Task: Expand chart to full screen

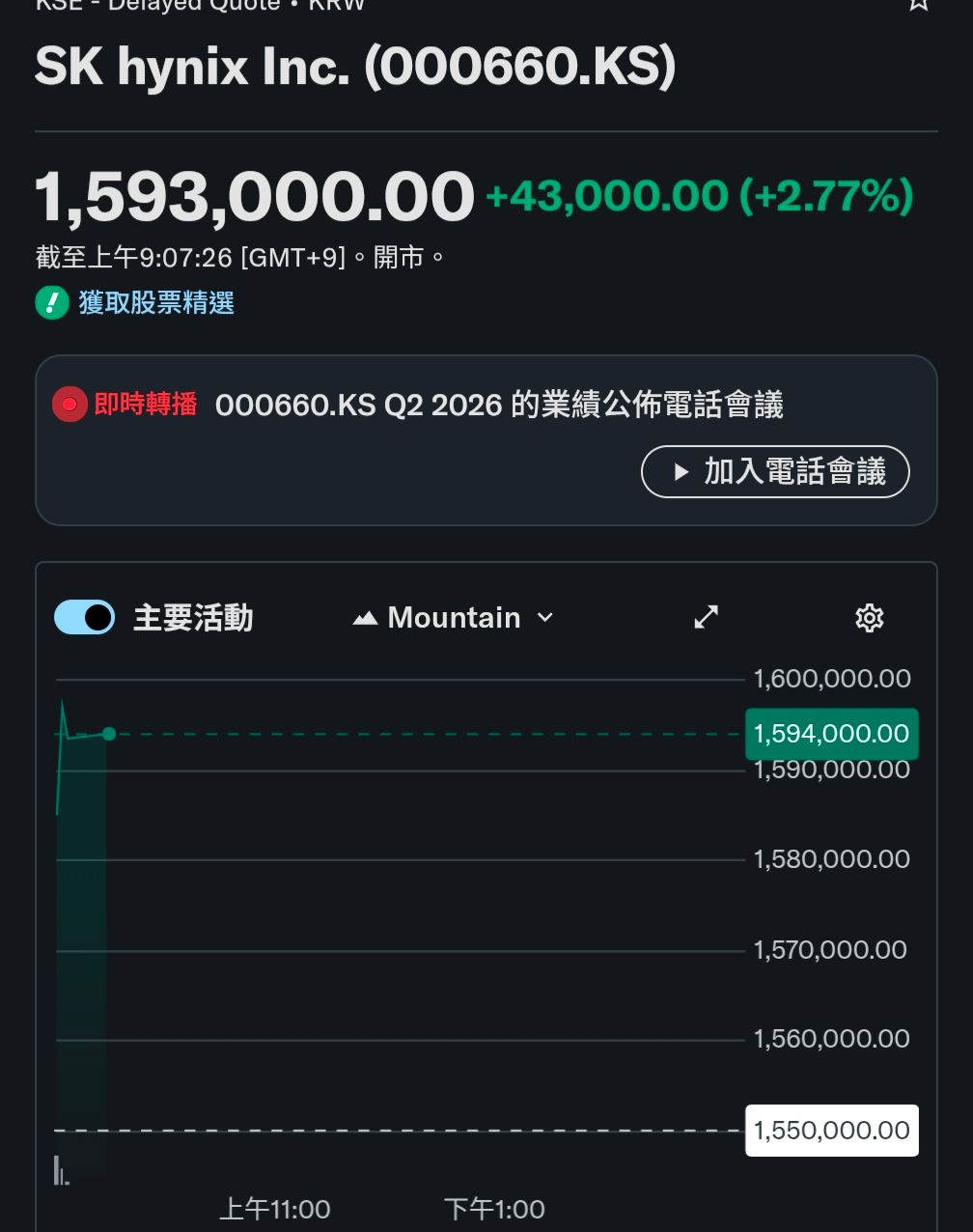Action: tap(707, 617)
